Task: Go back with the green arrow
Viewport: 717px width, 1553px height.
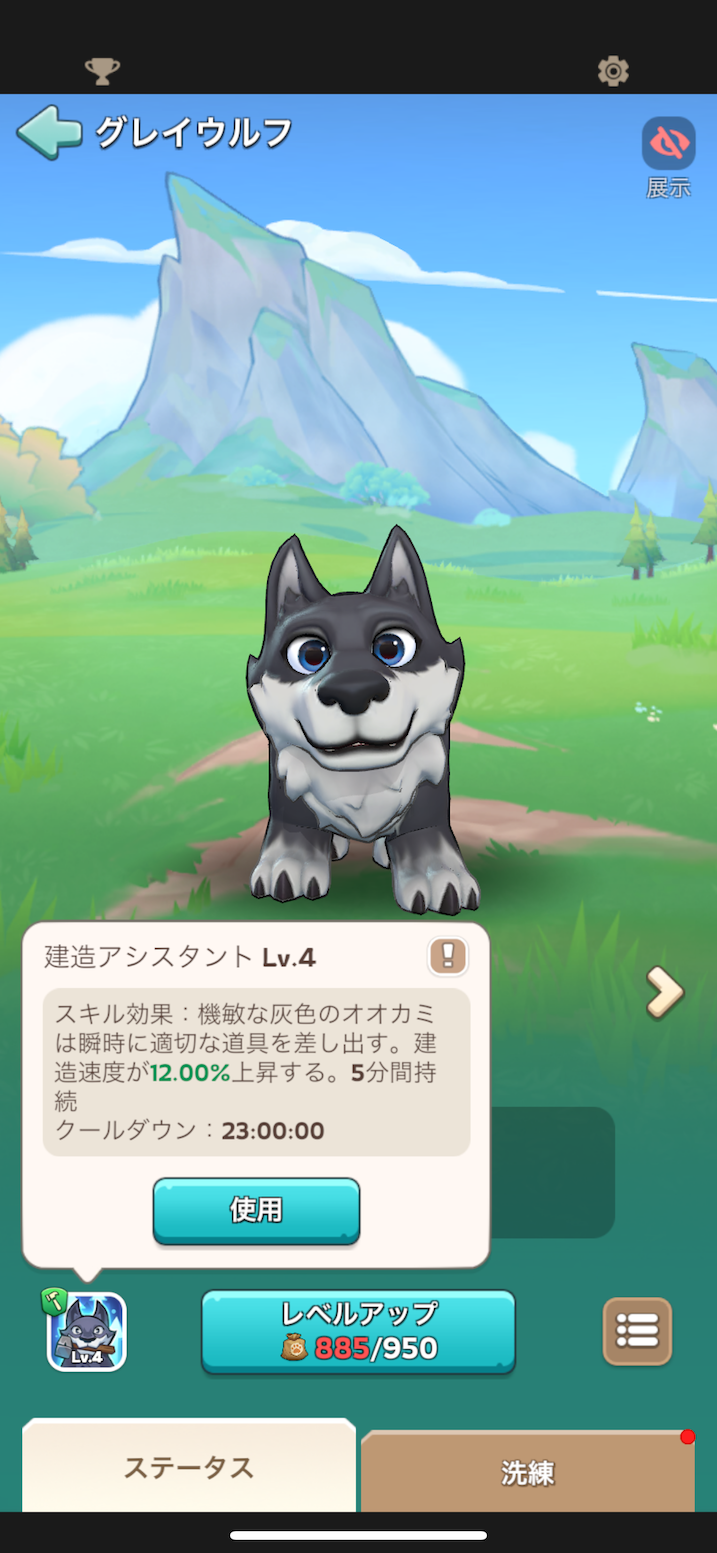Action: tap(48, 133)
